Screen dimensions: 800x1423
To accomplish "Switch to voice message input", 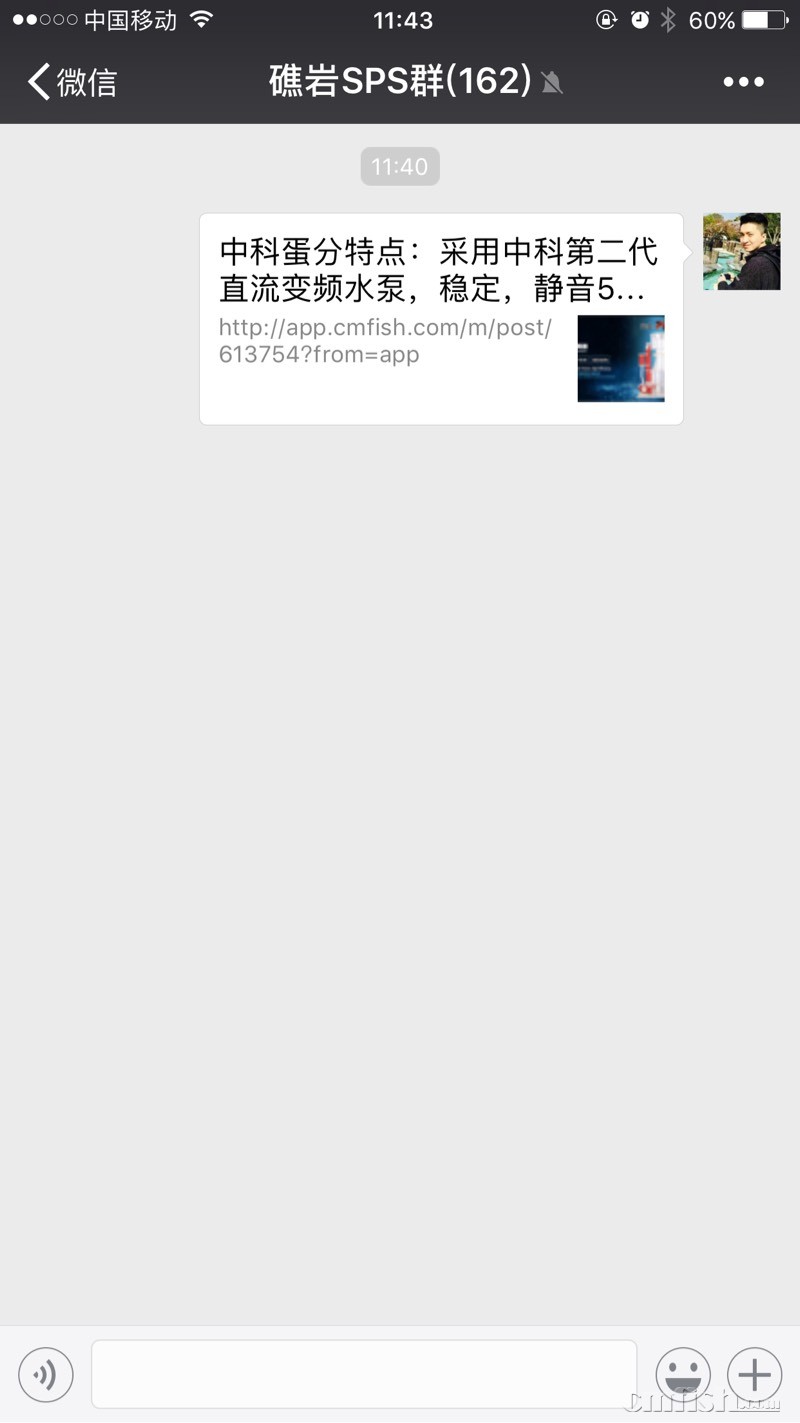I will [x=46, y=1375].
